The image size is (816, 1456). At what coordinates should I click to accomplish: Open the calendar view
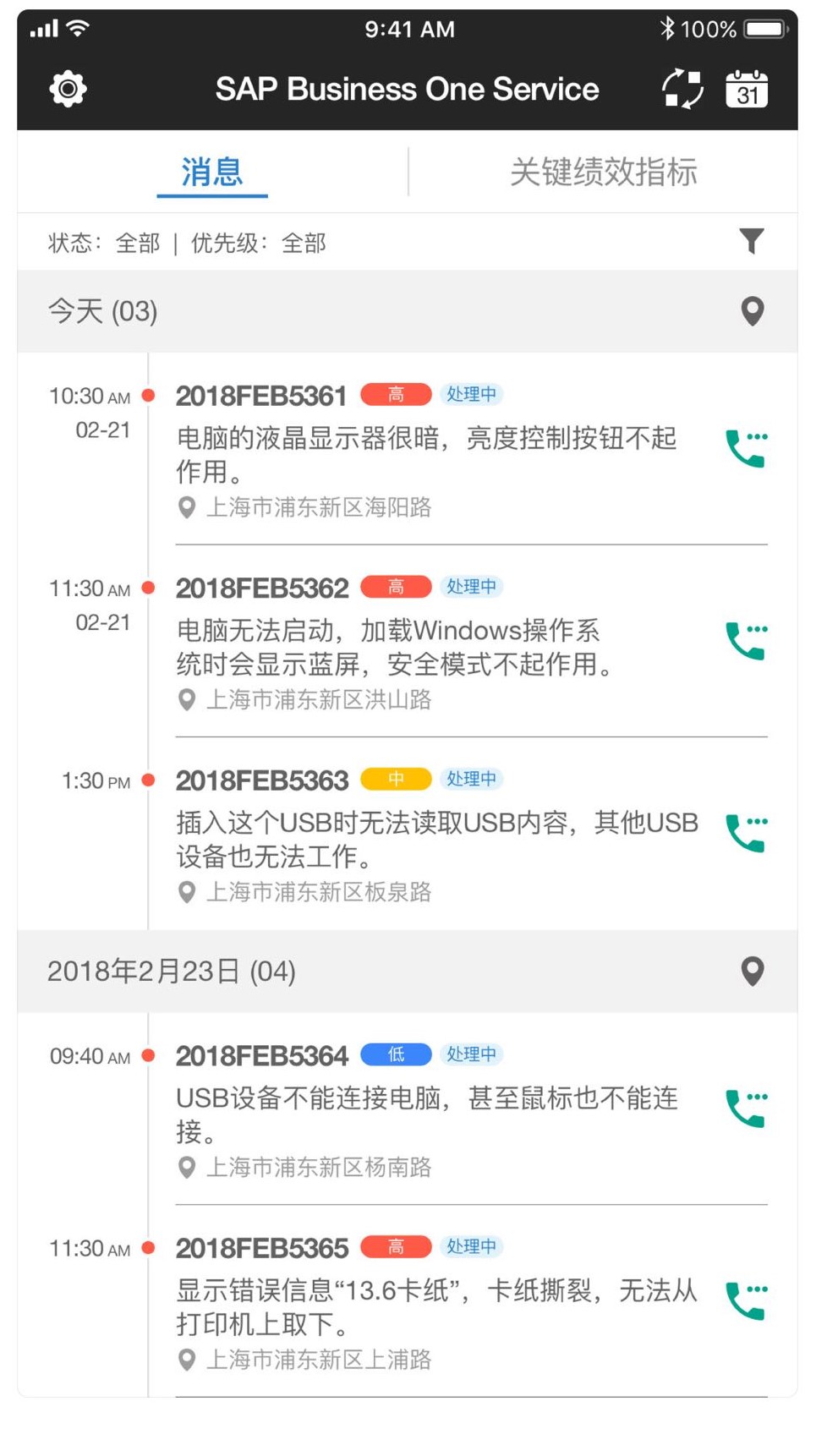click(x=747, y=89)
